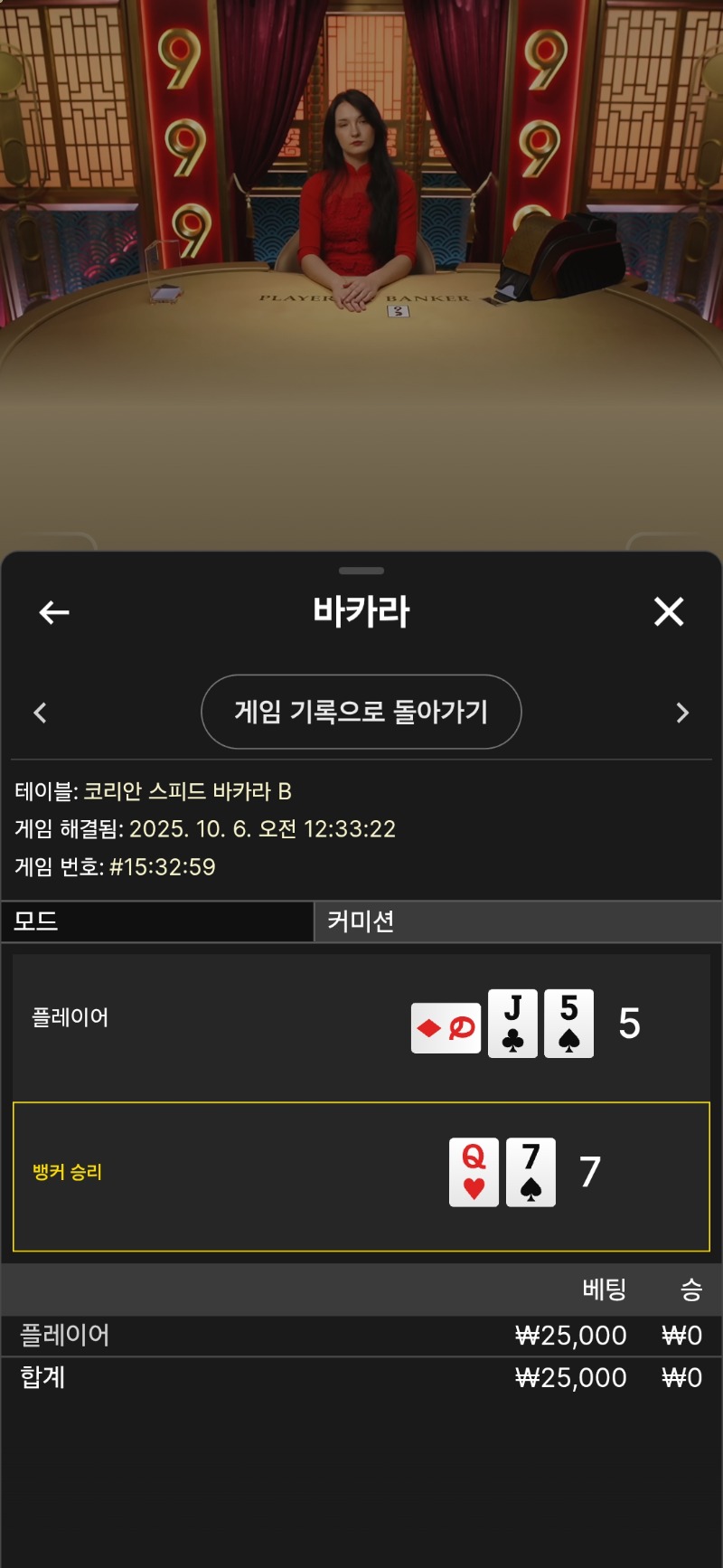Tap 게임 기록으로 돌아가기 button
The height and width of the screenshot is (1568, 723).
(361, 712)
